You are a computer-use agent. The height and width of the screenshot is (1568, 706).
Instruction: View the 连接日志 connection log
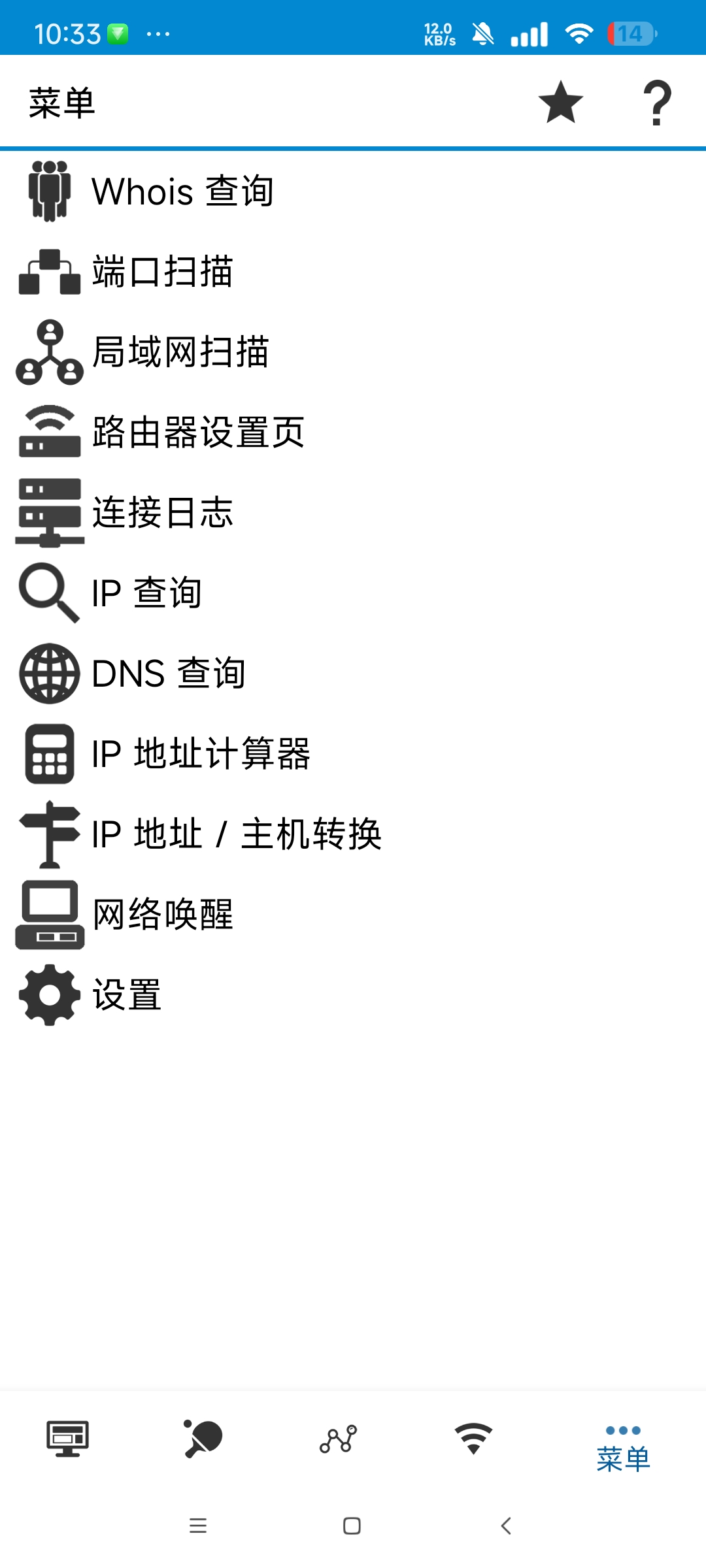point(163,514)
